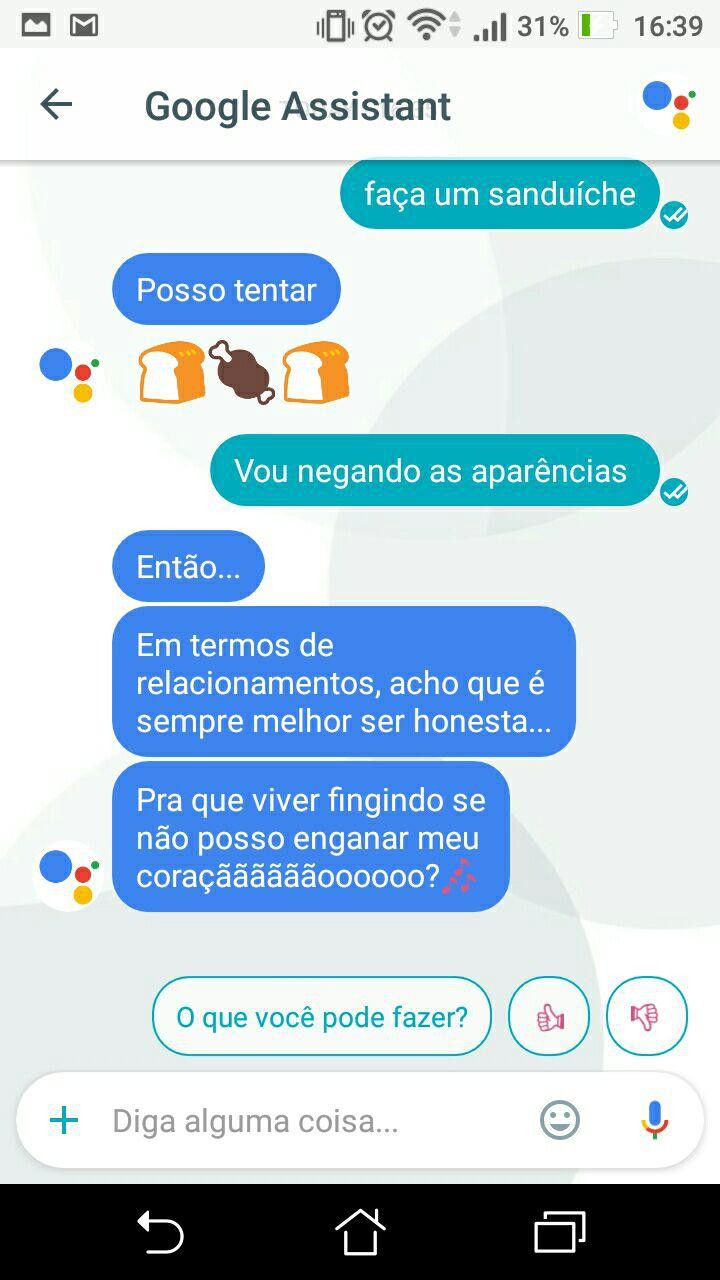Tap the 'O que você pode fazer?' suggestion chip

tap(322, 1017)
